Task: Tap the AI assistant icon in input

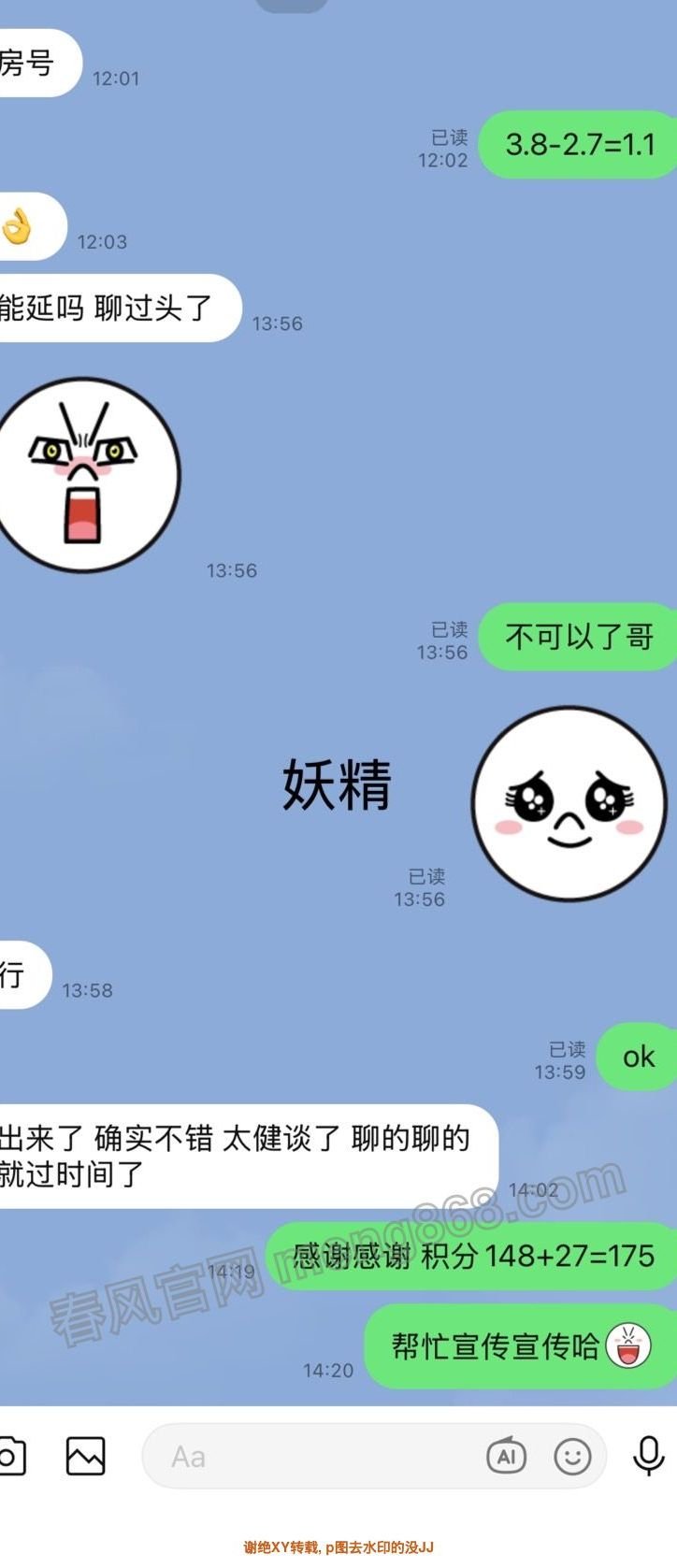Action: (x=506, y=1456)
